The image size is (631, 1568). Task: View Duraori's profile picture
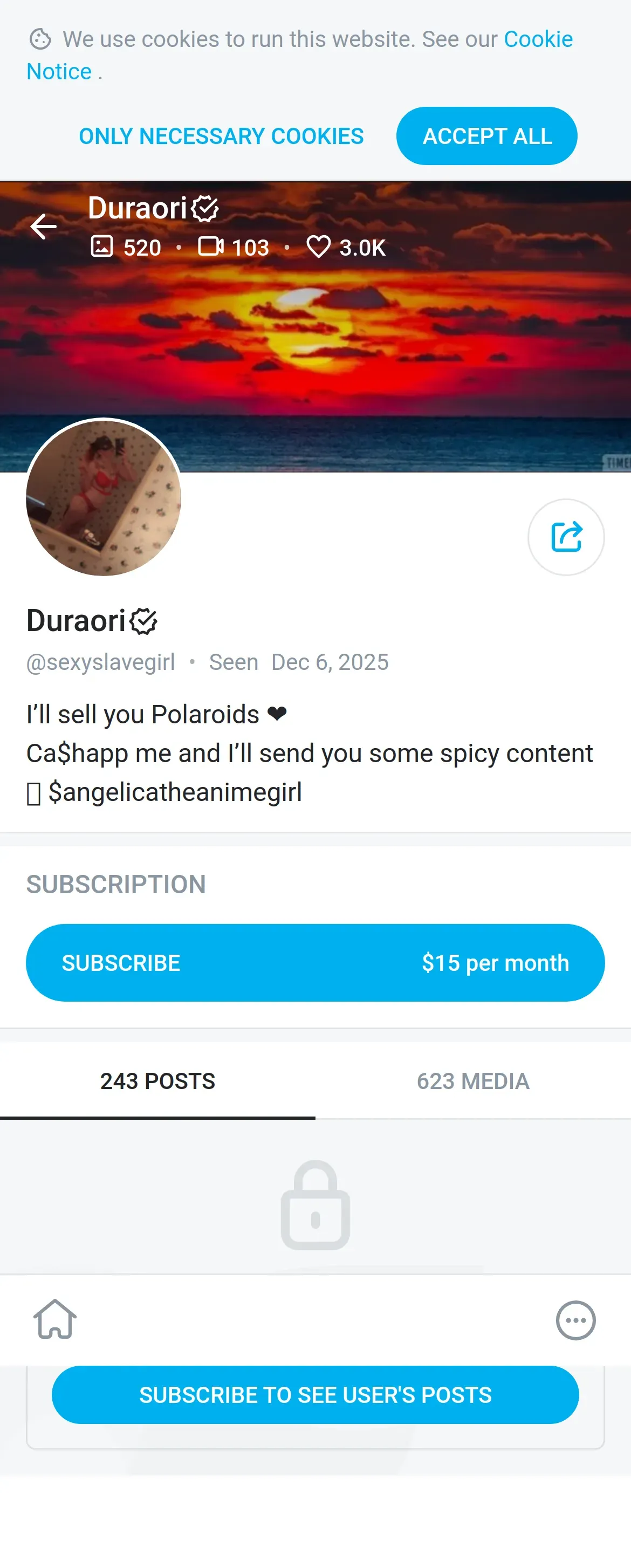point(104,497)
